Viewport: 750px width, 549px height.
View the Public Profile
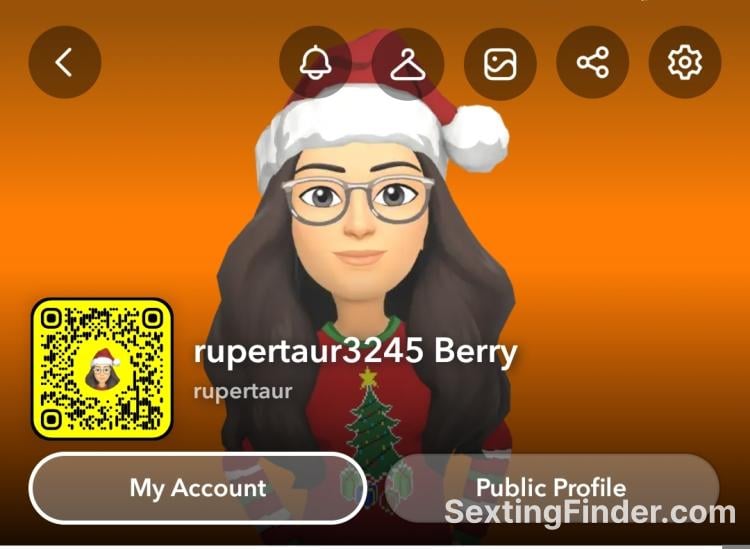(551, 488)
